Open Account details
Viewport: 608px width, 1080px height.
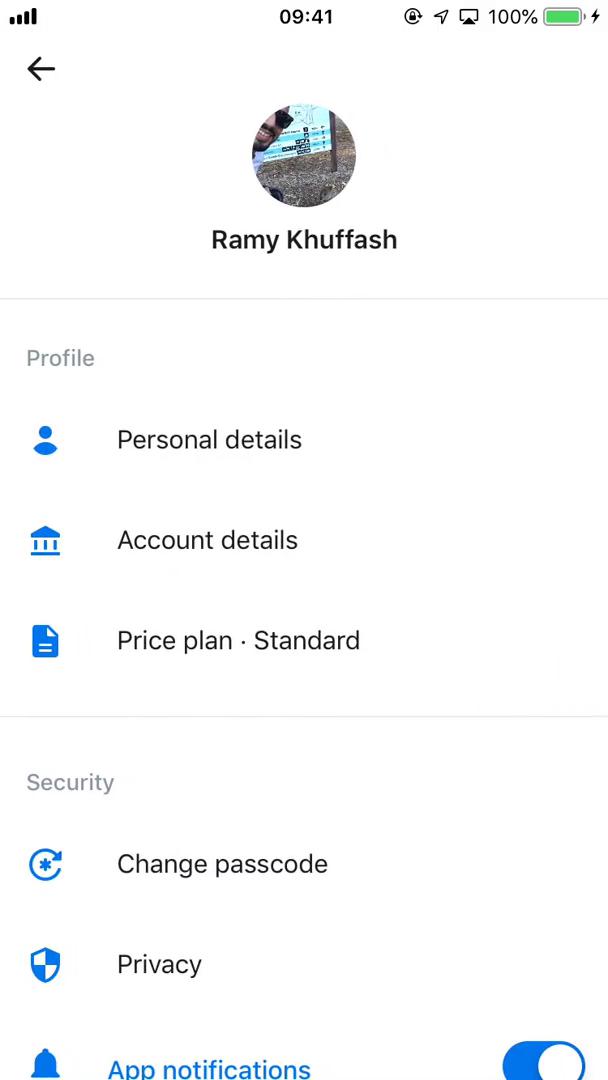tap(207, 540)
